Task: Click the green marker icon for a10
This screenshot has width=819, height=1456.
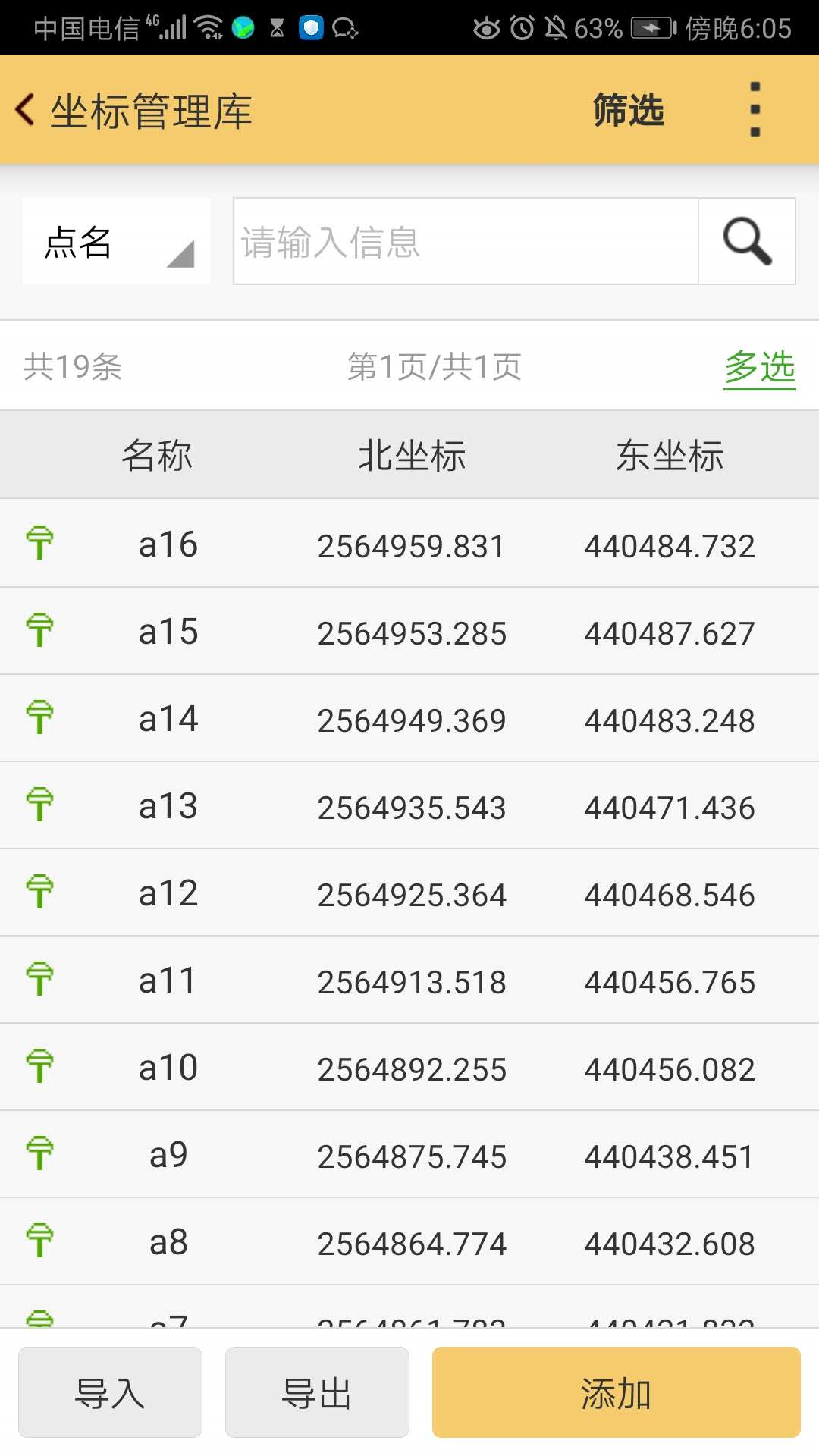Action: [x=41, y=1066]
